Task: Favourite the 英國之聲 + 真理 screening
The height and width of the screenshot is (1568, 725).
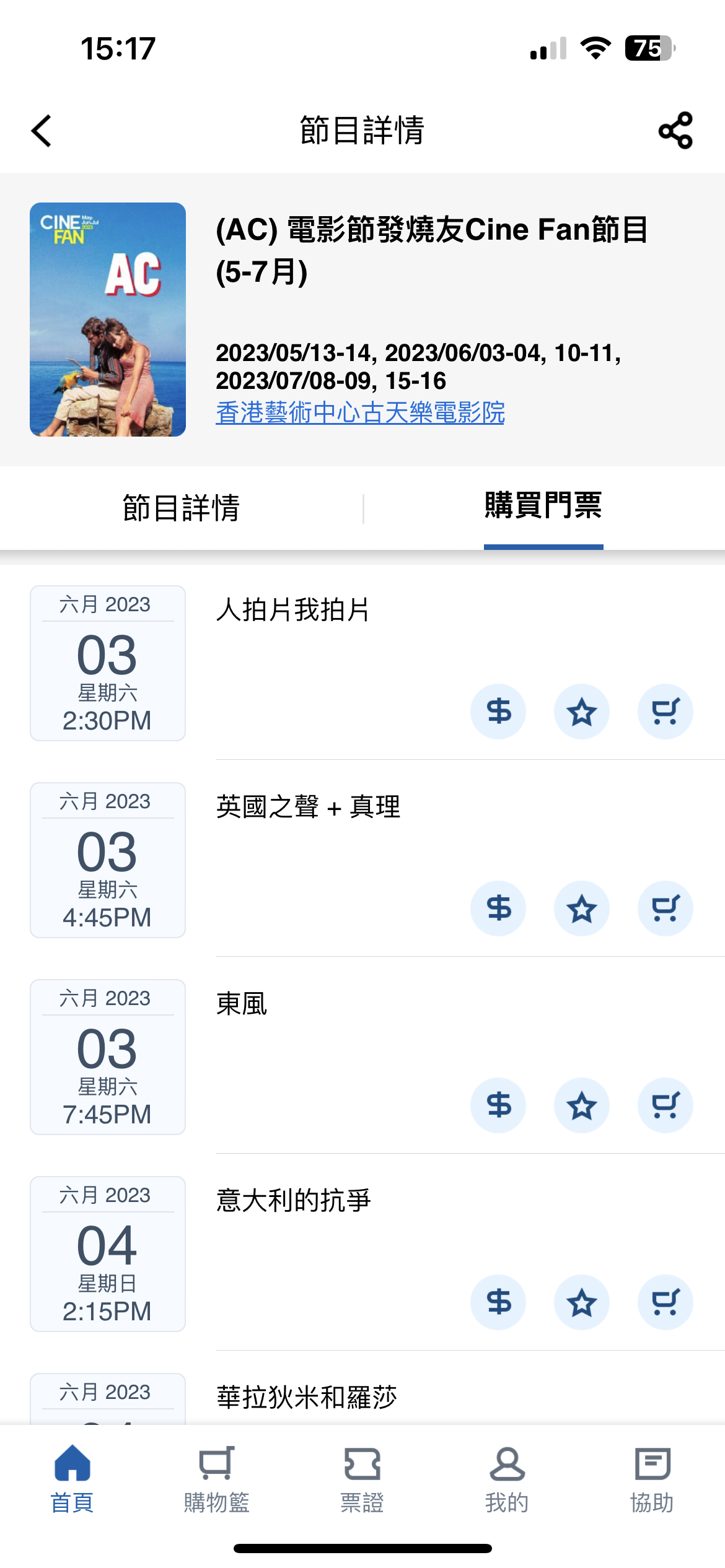Action: pyautogui.click(x=582, y=908)
